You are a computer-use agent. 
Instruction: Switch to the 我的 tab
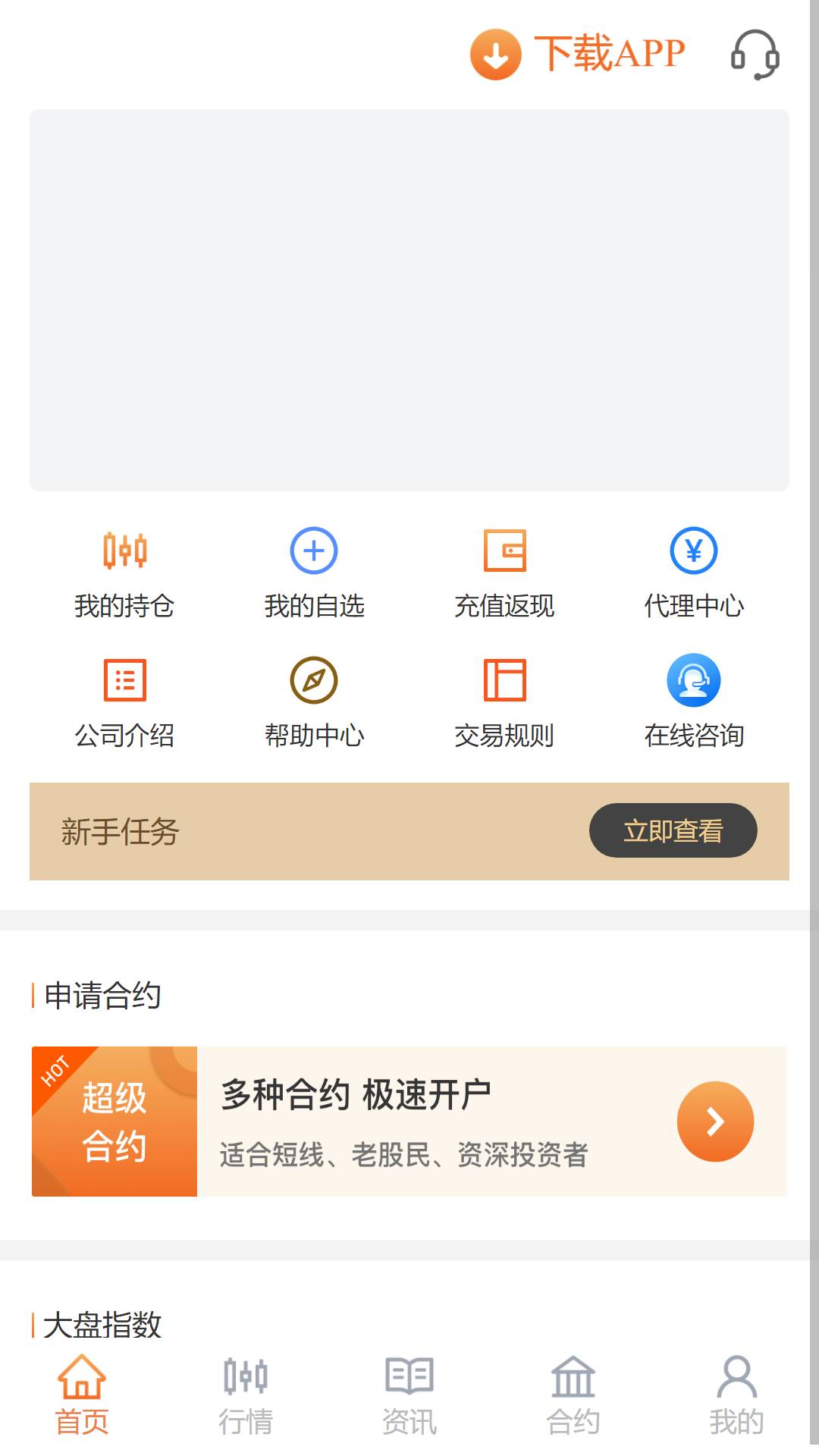click(737, 1397)
